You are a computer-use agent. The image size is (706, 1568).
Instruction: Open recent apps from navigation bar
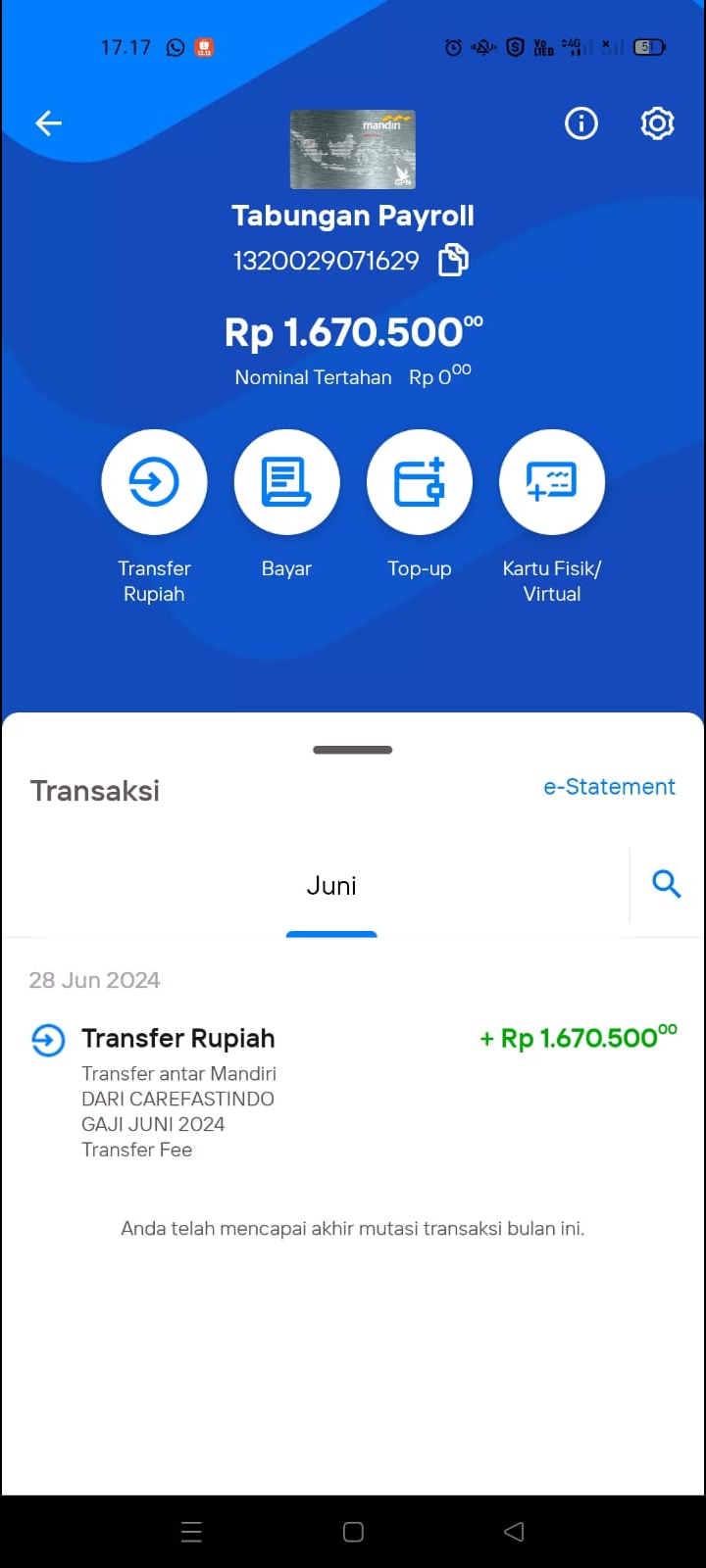coord(192,1532)
